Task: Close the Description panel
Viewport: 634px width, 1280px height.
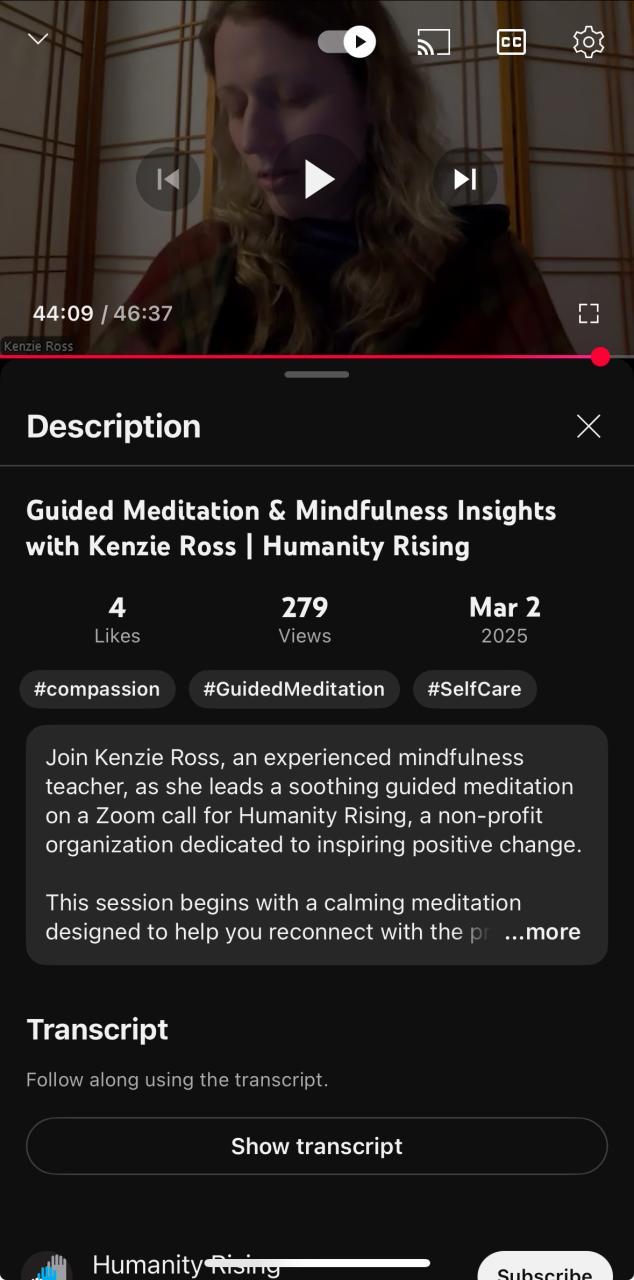Action: (x=588, y=426)
